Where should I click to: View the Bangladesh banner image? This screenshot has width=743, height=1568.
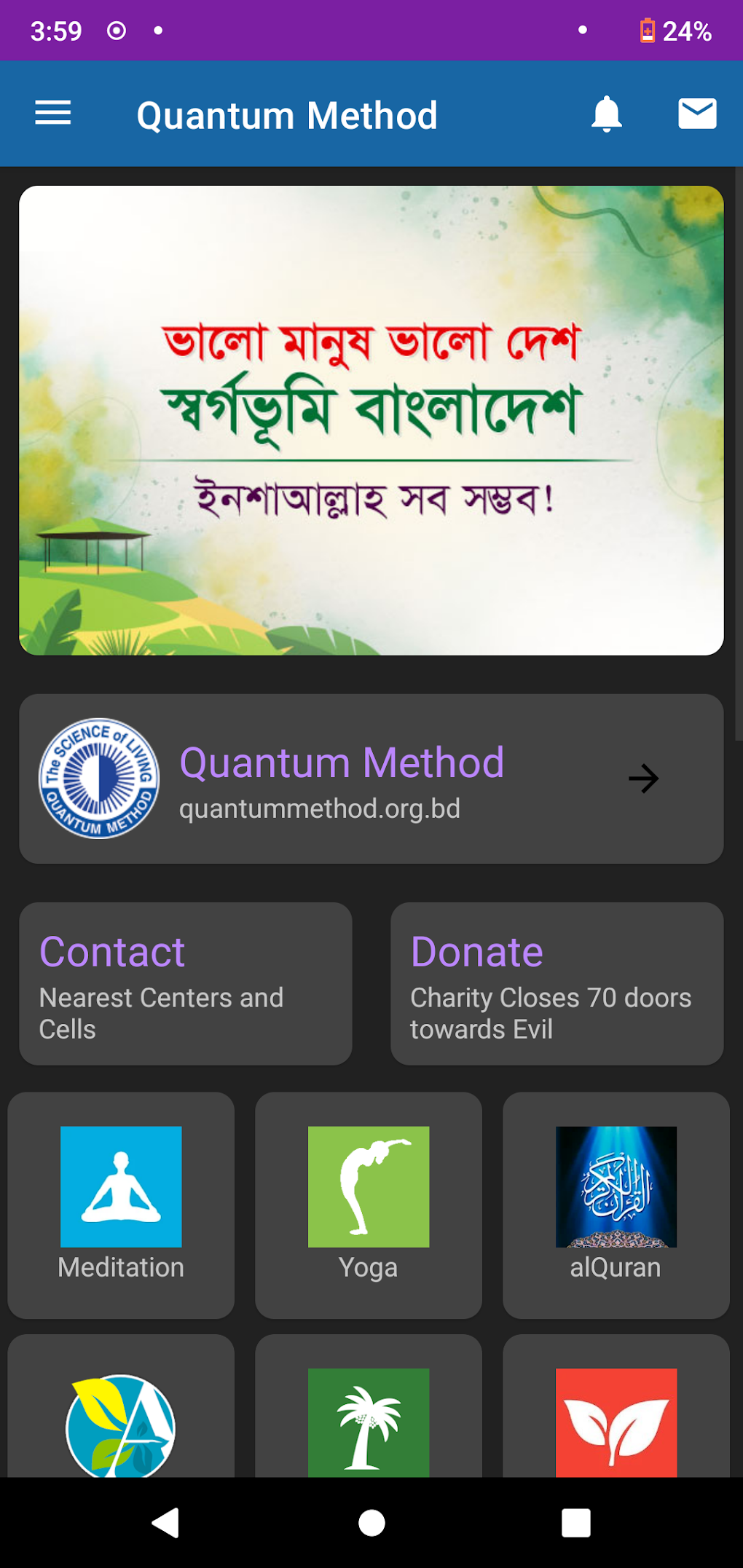(371, 419)
